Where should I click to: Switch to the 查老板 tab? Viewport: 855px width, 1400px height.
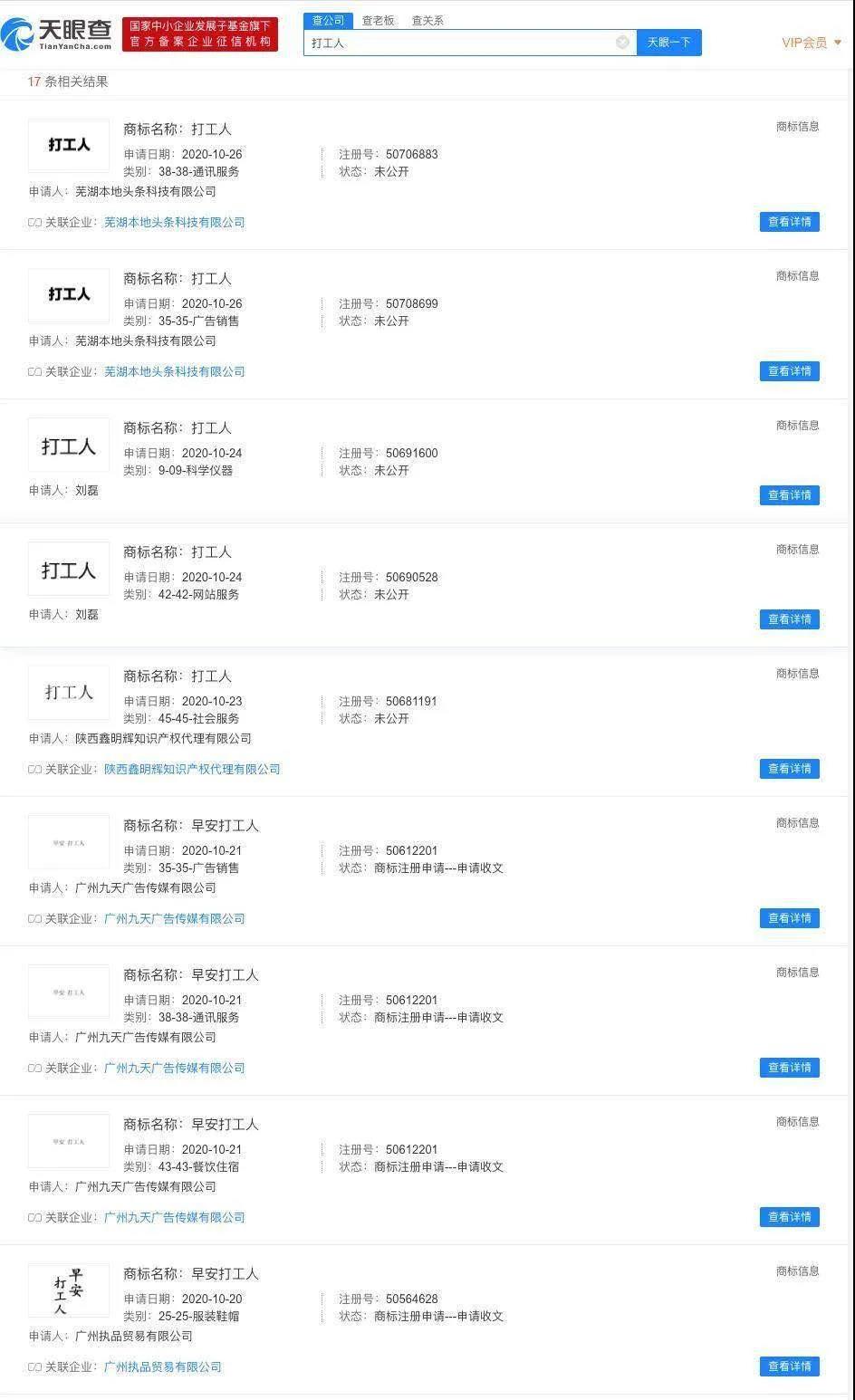(378, 21)
